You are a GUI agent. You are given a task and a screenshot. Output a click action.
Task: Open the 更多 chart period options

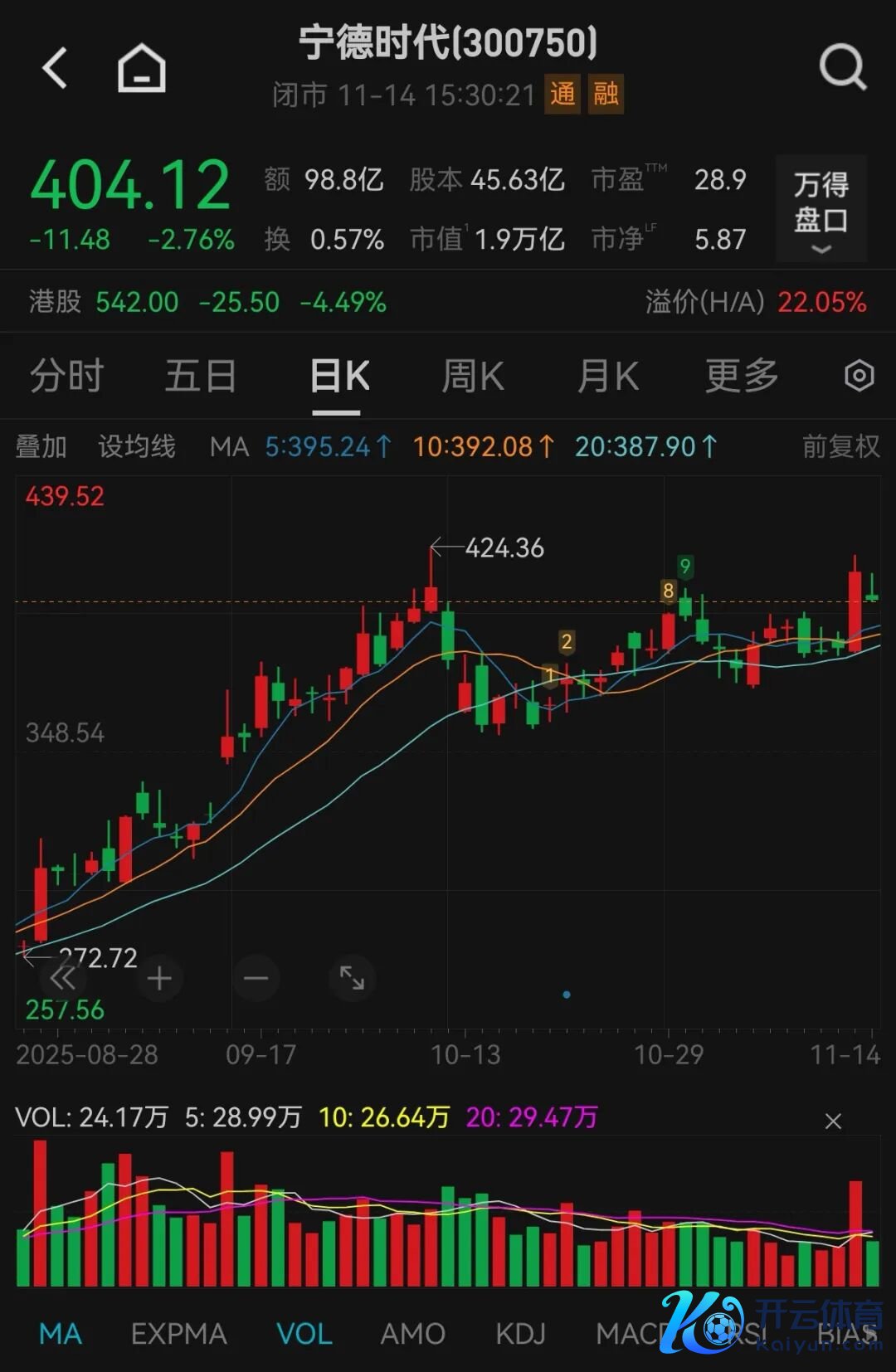[741, 377]
